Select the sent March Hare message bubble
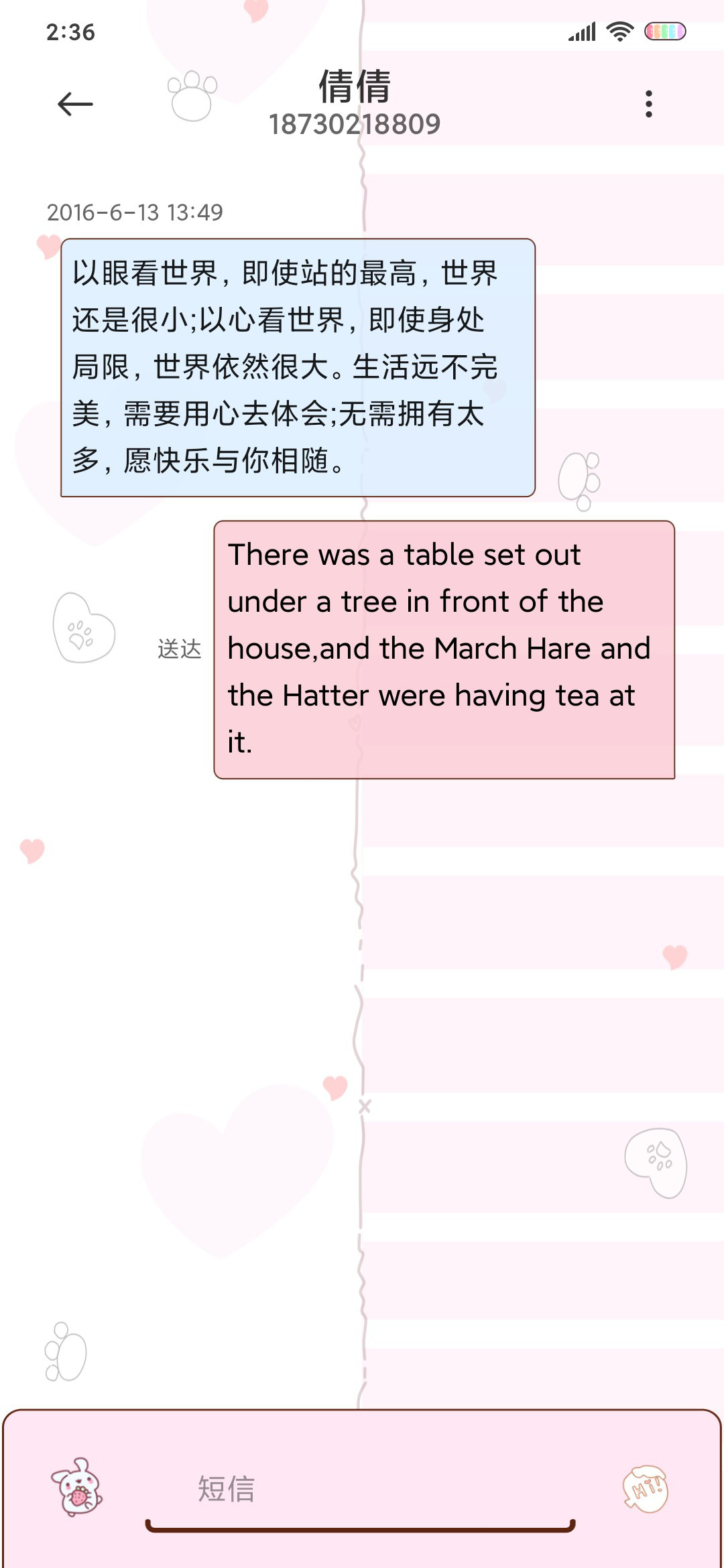 444,649
